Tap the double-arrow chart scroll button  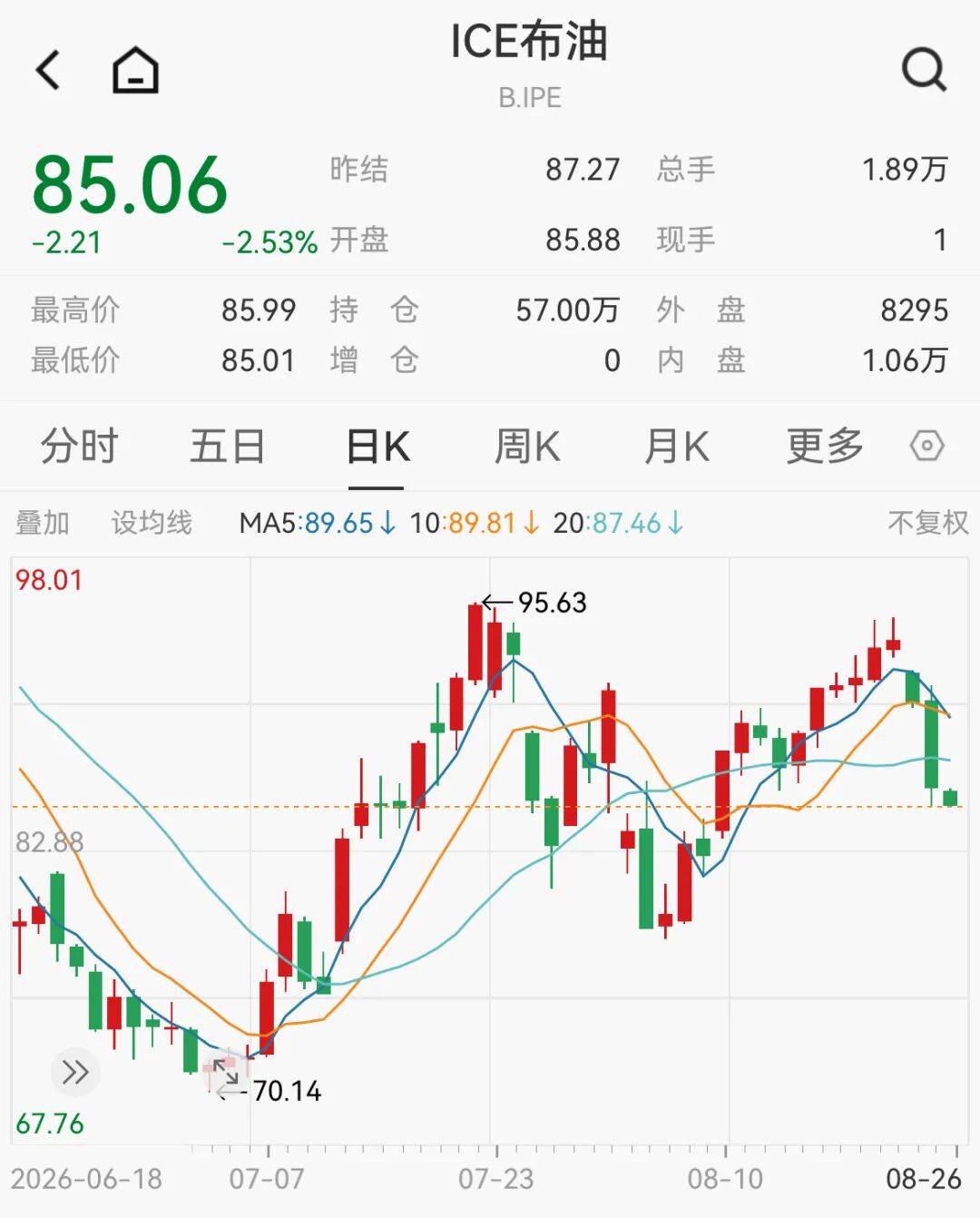coord(75,1072)
